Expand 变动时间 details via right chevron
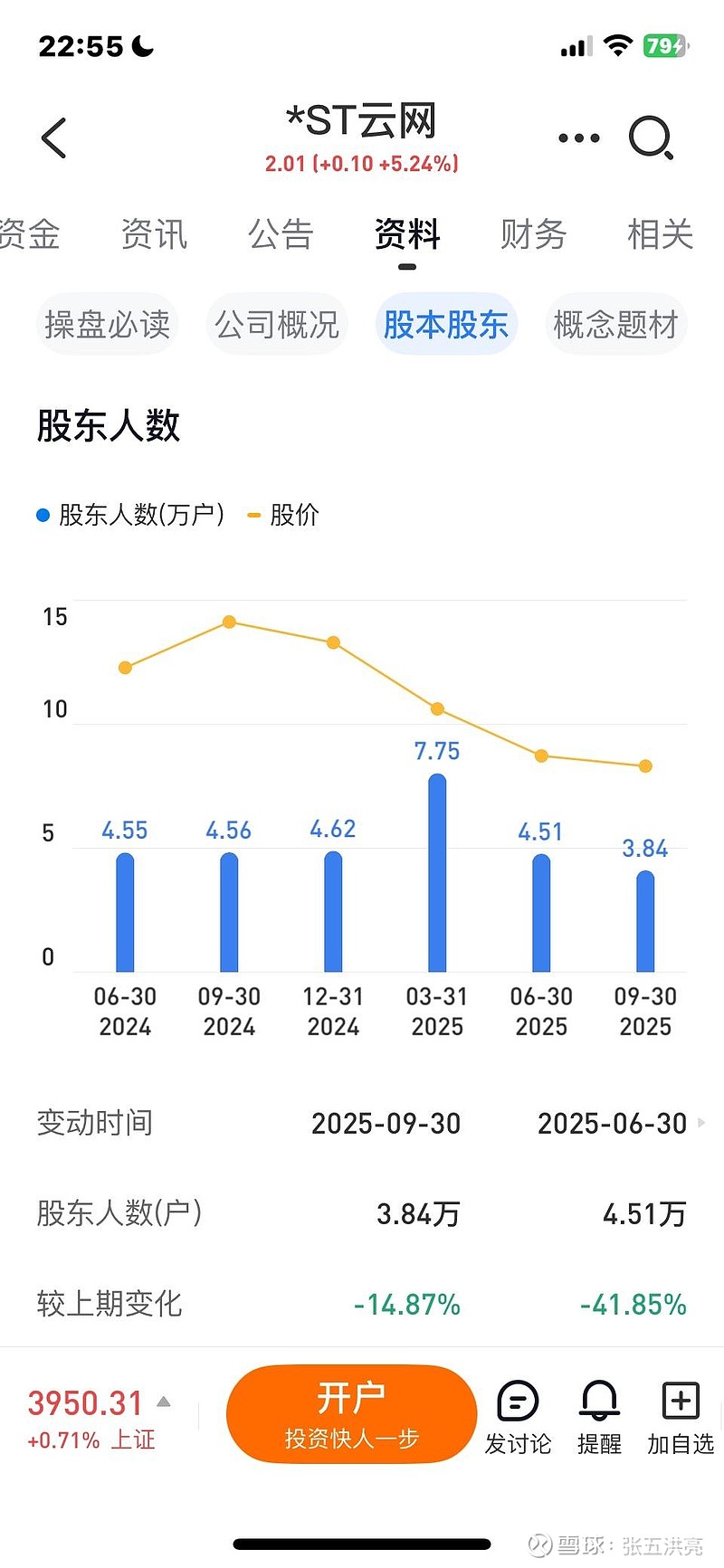This screenshot has height=1568, width=724. pos(701,1123)
